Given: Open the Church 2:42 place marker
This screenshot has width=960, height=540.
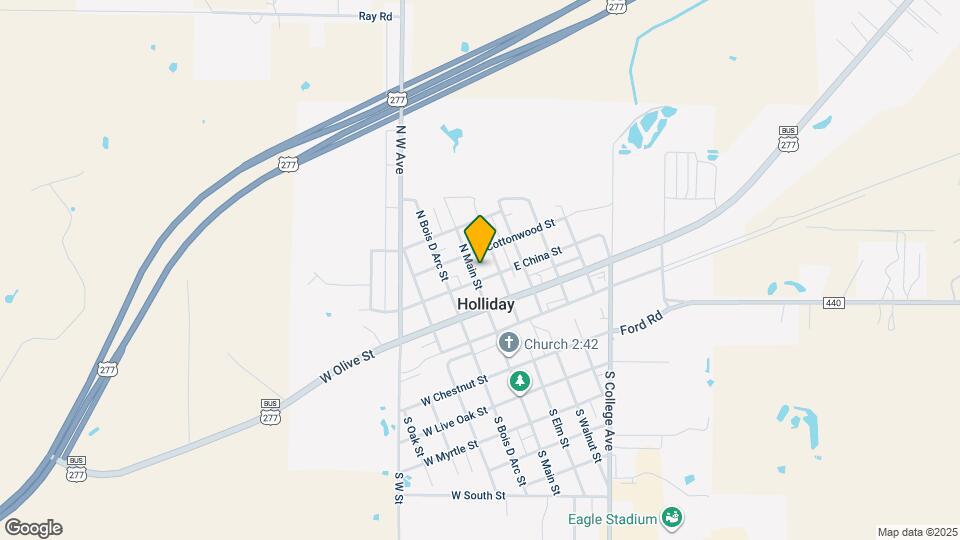Looking at the screenshot, I should [509, 345].
